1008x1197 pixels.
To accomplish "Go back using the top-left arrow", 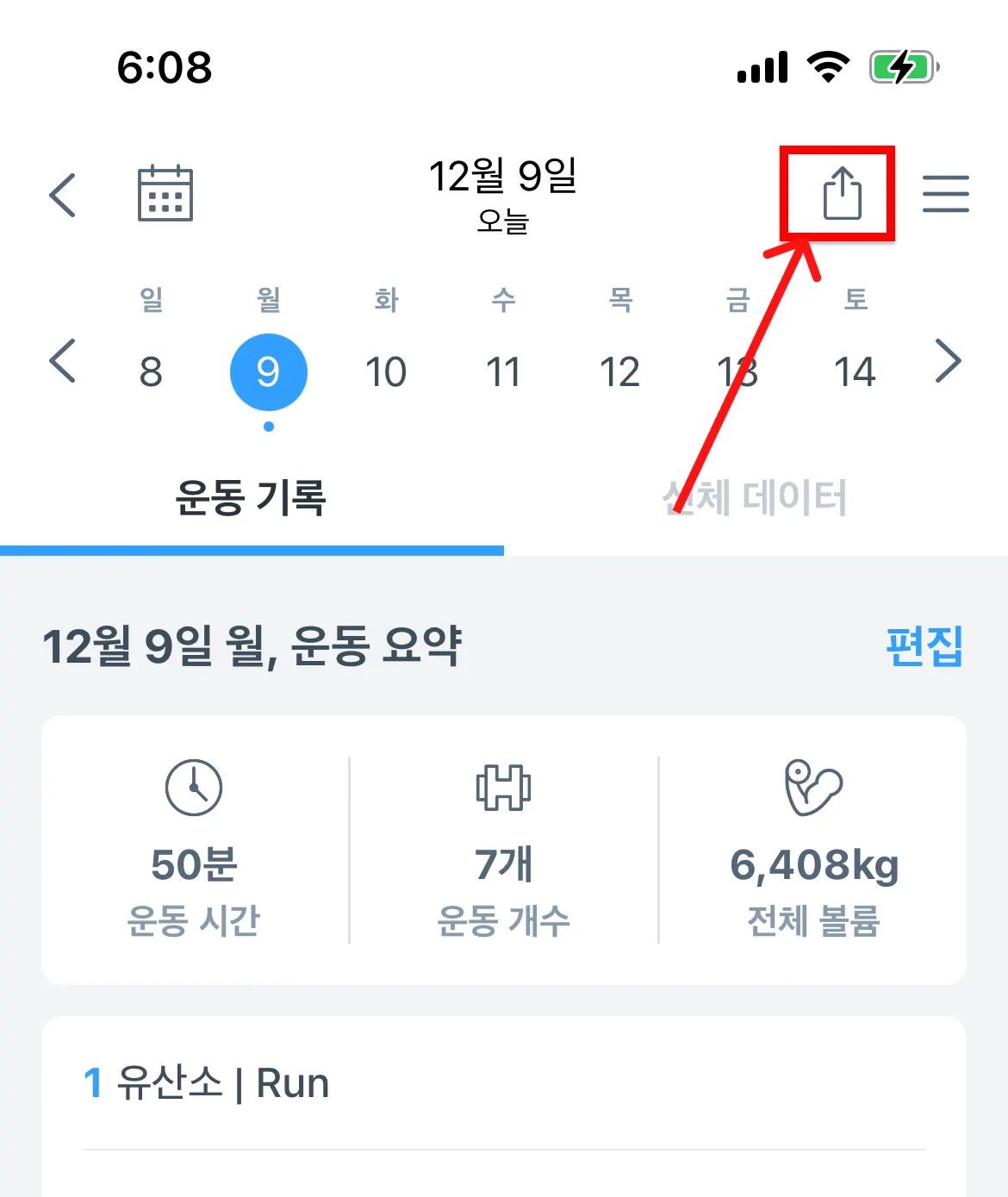I will [x=63, y=195].
